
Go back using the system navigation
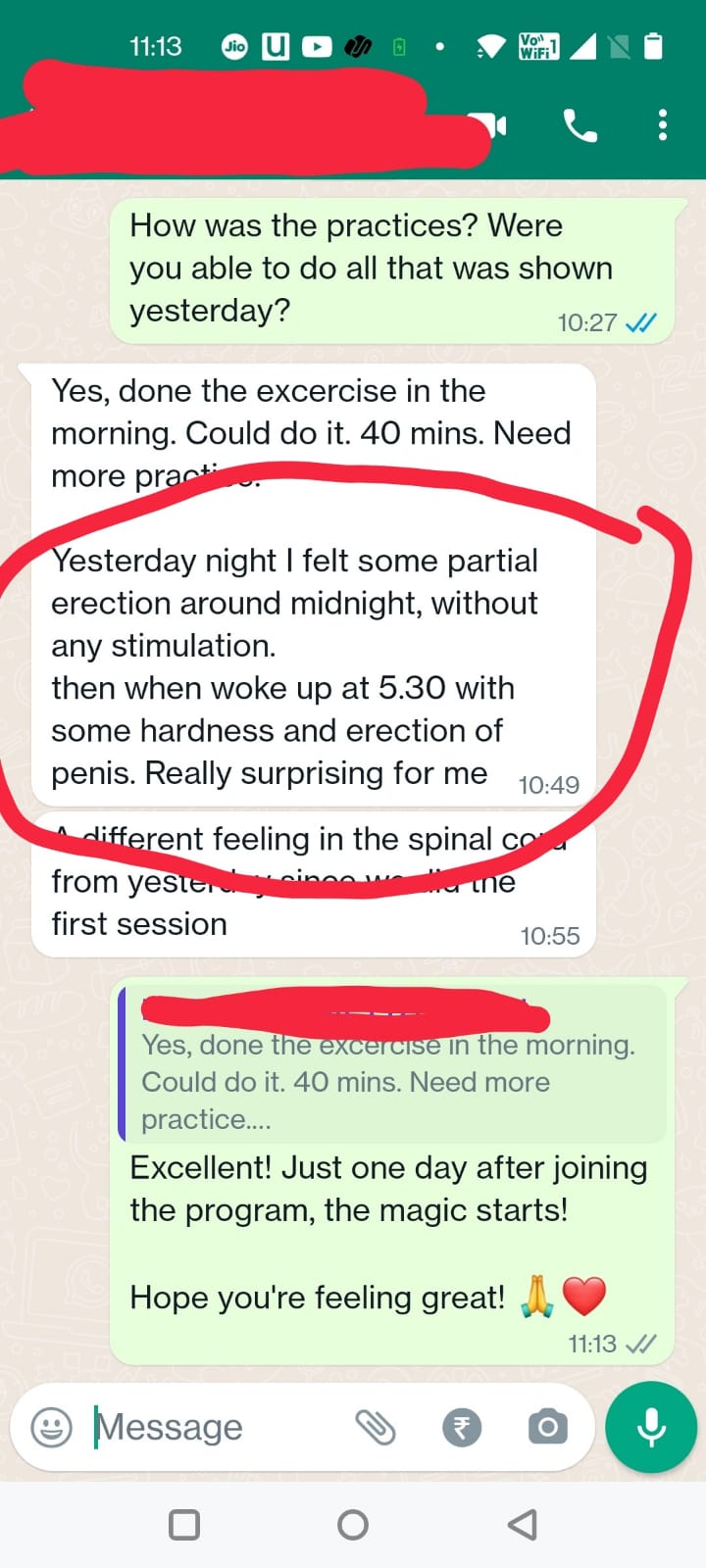click(522, 1524)
